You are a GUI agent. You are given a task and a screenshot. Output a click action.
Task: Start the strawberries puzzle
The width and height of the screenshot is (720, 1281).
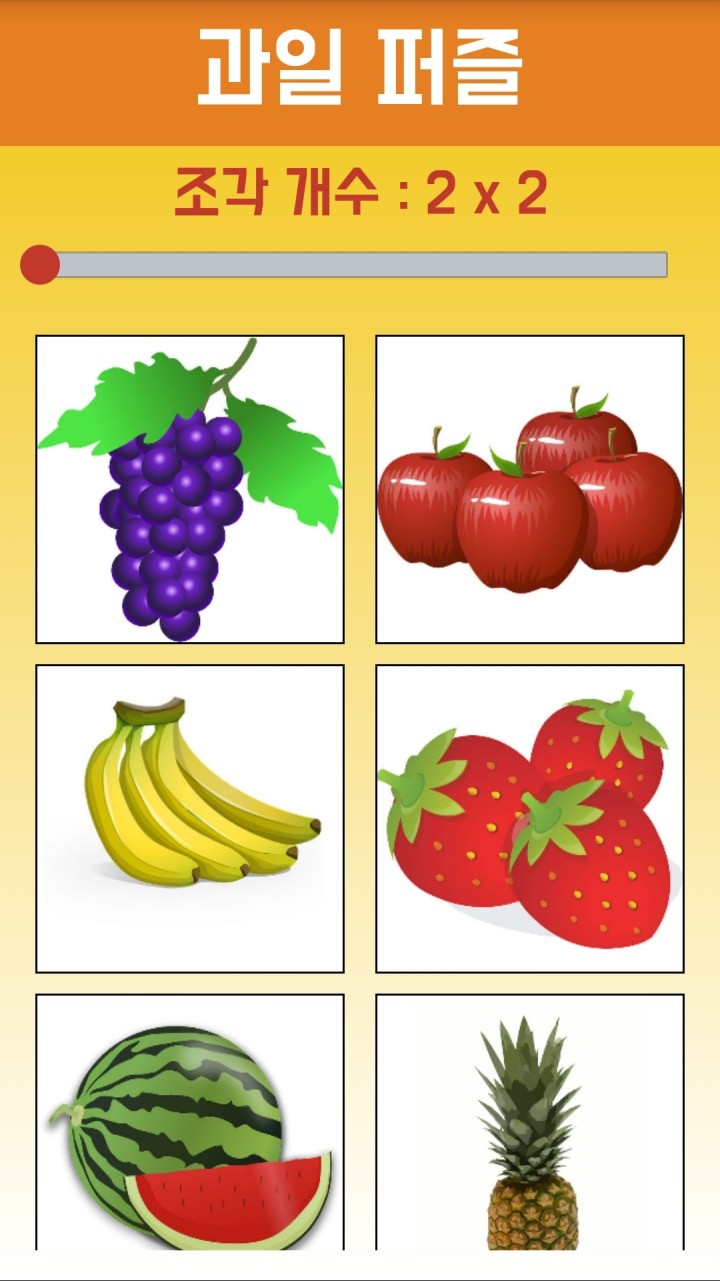click(530, 818)
